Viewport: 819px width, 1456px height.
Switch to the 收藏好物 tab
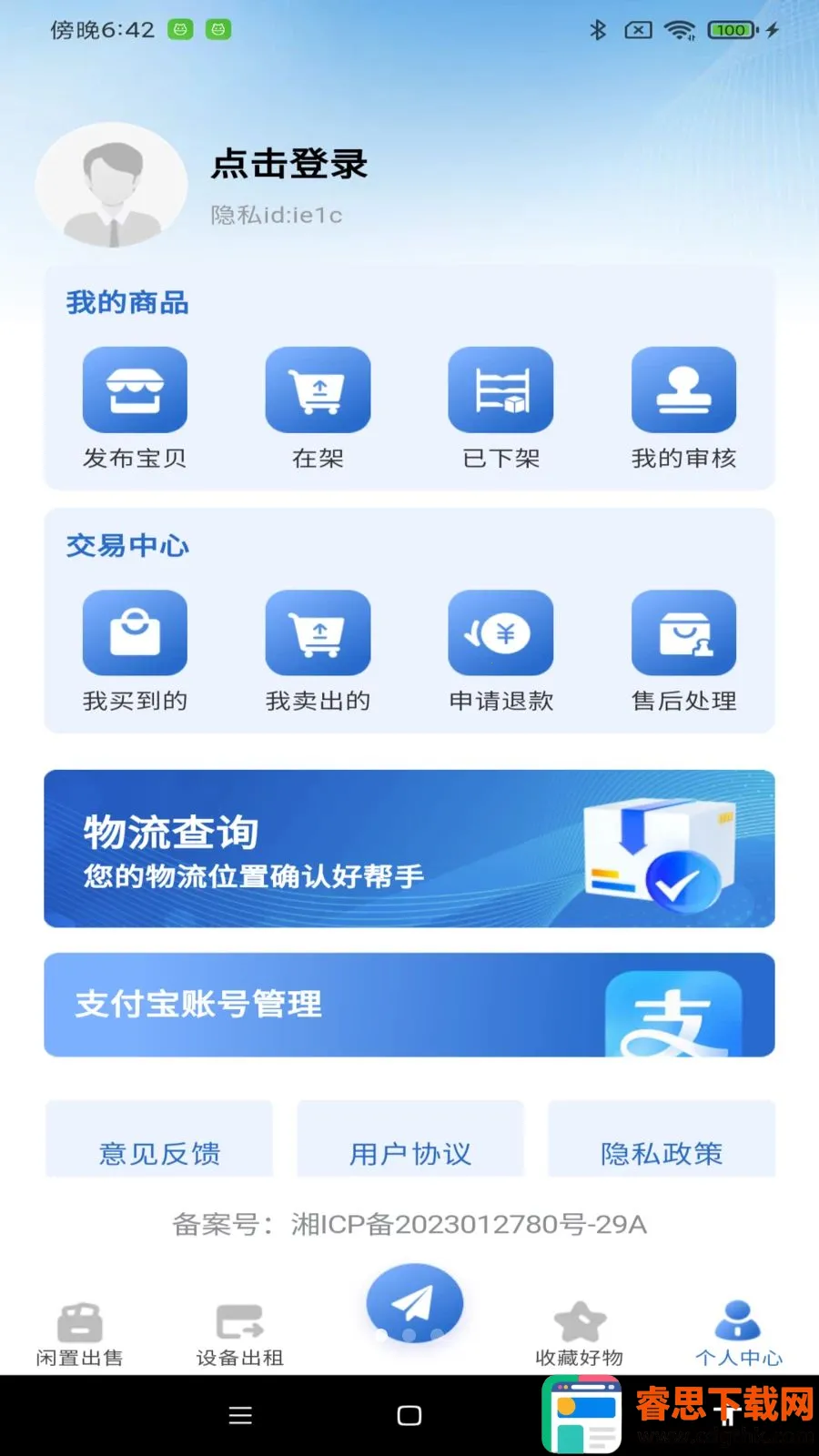(580, 1335)
